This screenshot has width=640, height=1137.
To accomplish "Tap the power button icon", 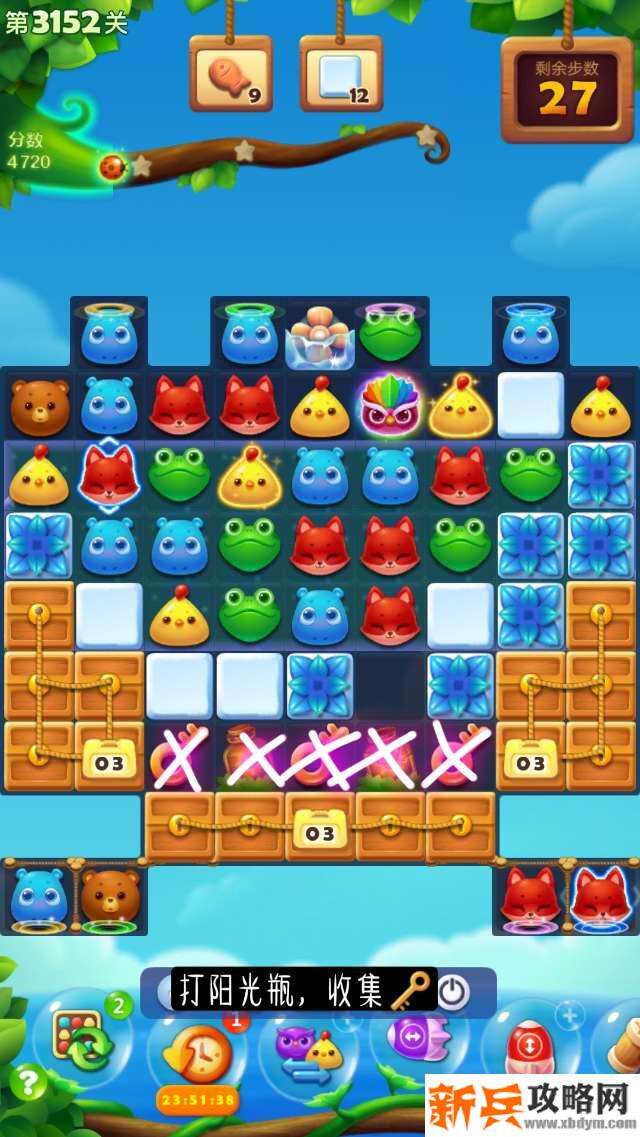I will point(453,991).
